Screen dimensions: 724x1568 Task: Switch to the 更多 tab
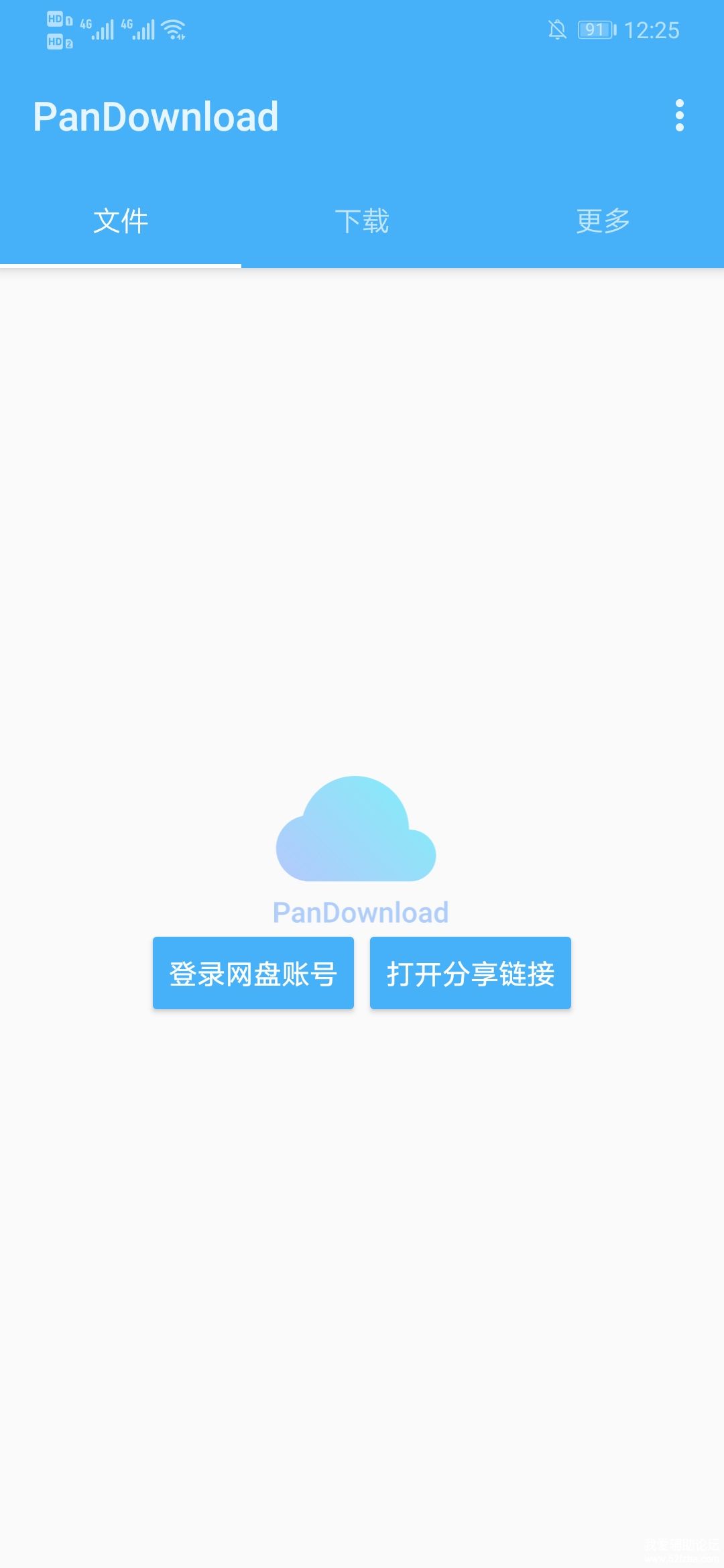click(603, 221)
